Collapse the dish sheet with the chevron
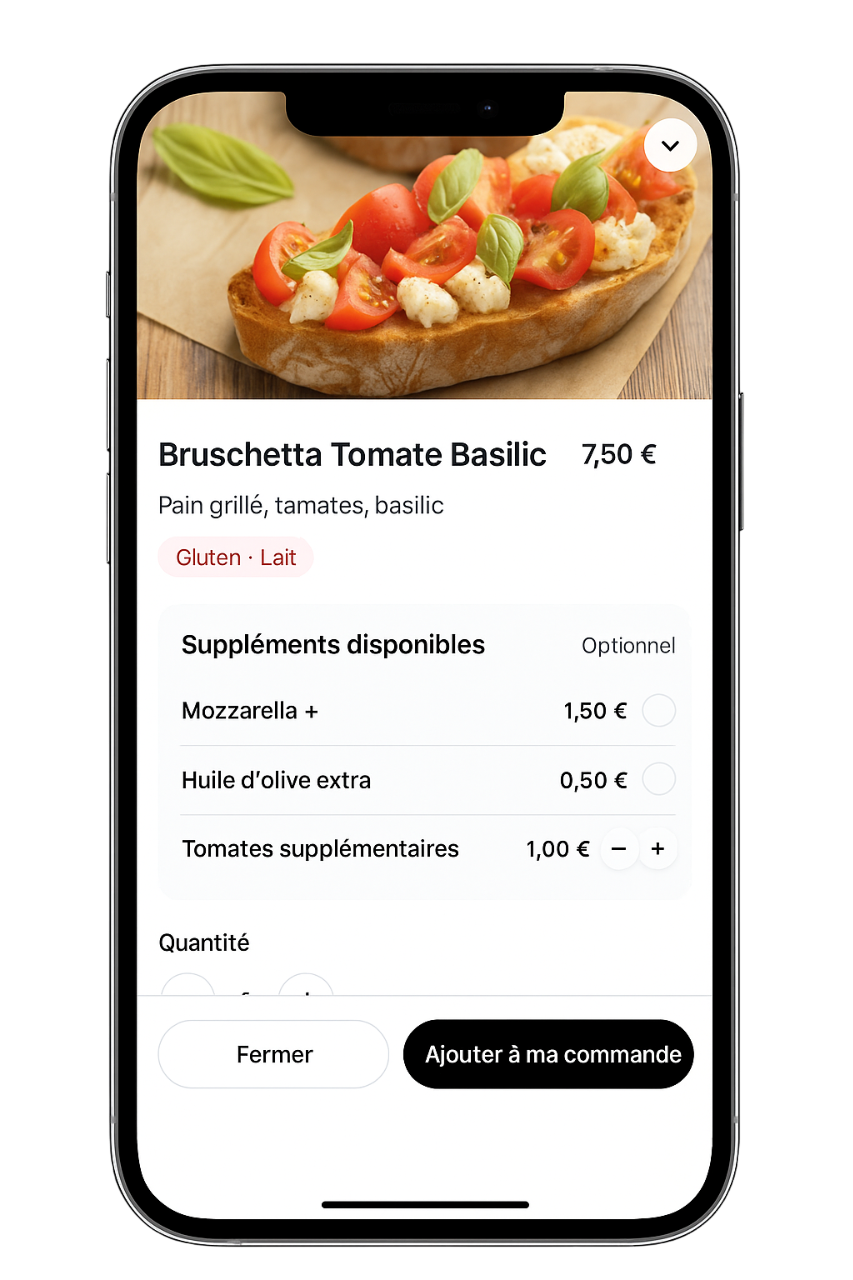The height and width of the screenshot is (1280, 853). coord(670,146)
